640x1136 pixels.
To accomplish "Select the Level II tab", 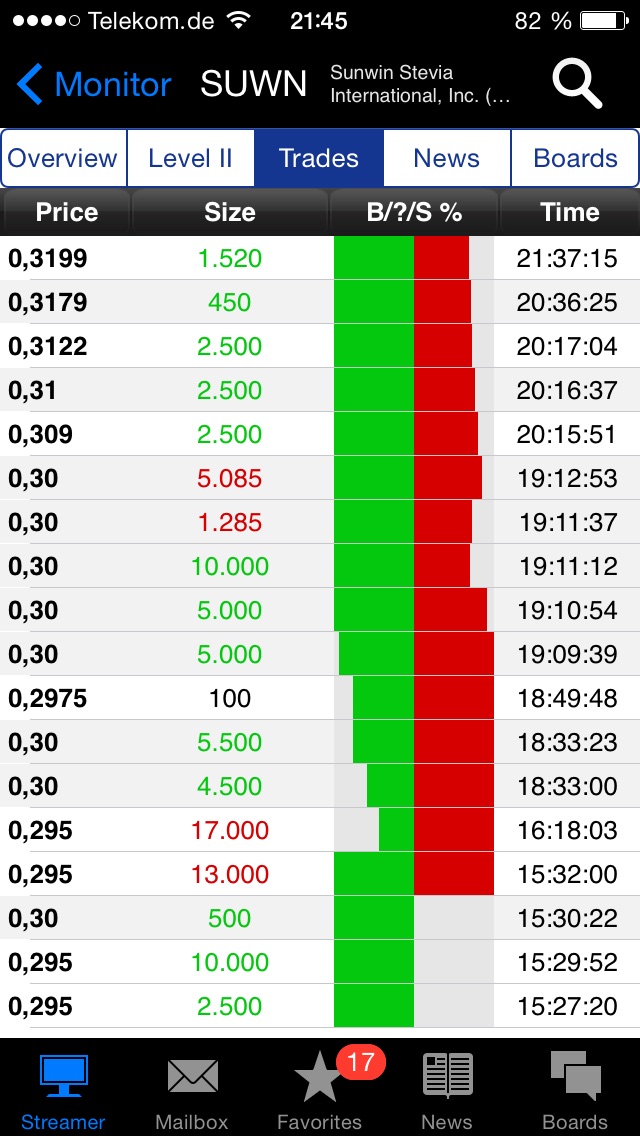I will click(x=190, y=158).
